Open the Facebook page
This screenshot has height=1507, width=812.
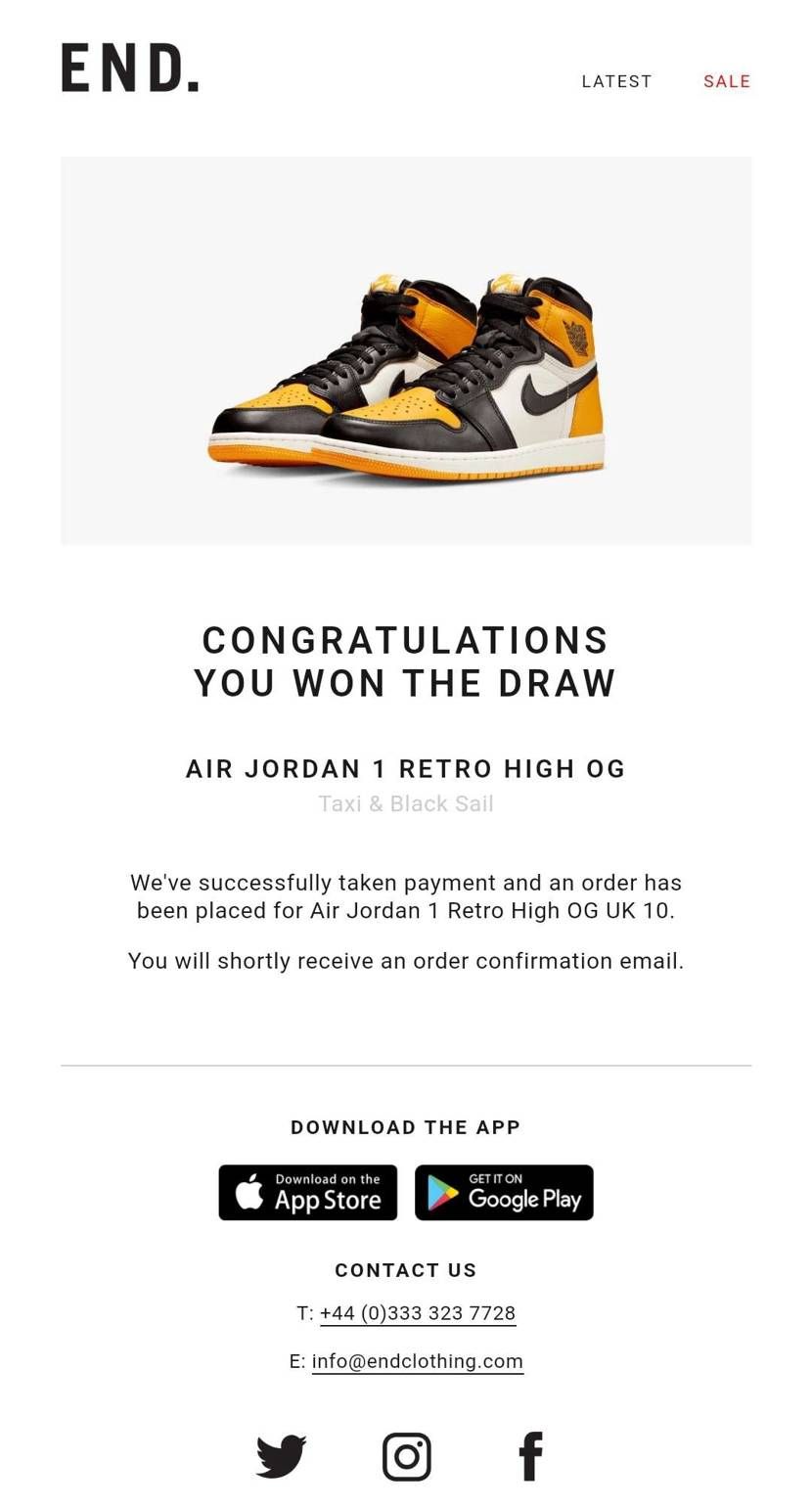pyautogui.click(x=530, y=1456)
